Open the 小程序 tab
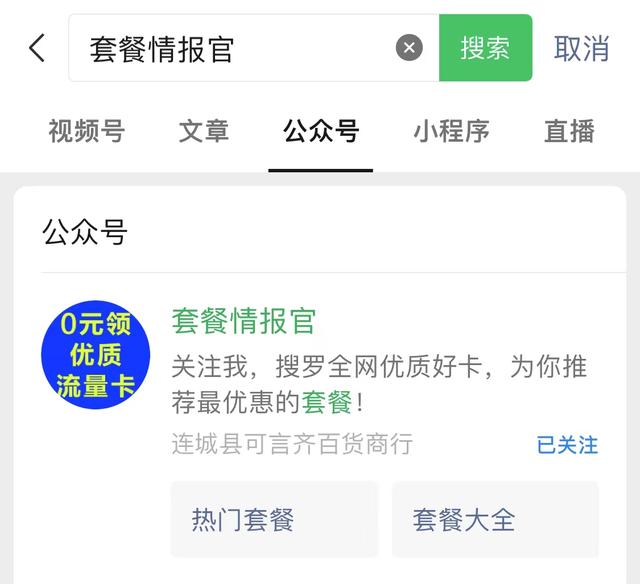This screenshot has width=640, height=584. tap(451, 131)
